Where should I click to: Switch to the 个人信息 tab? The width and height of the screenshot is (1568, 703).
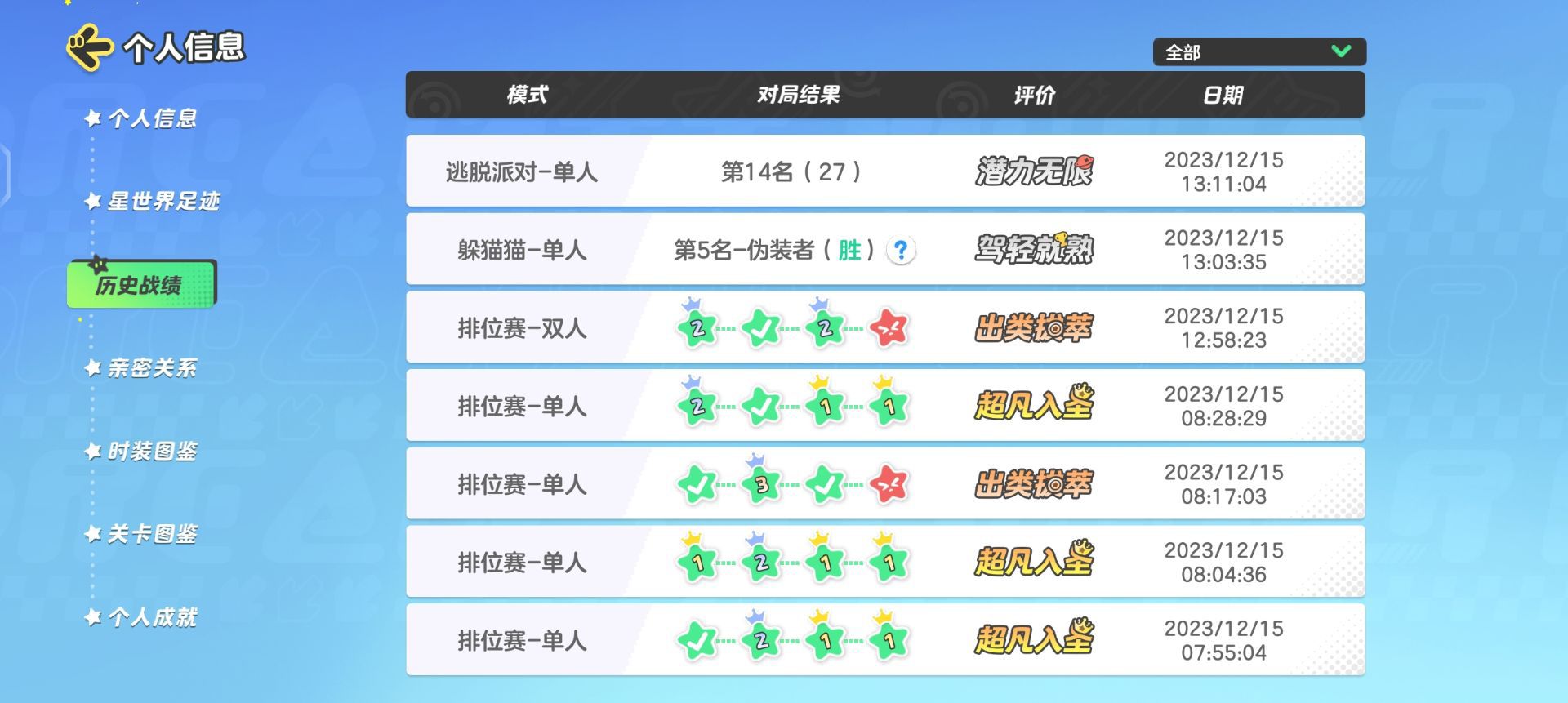(x=152, y=119)
